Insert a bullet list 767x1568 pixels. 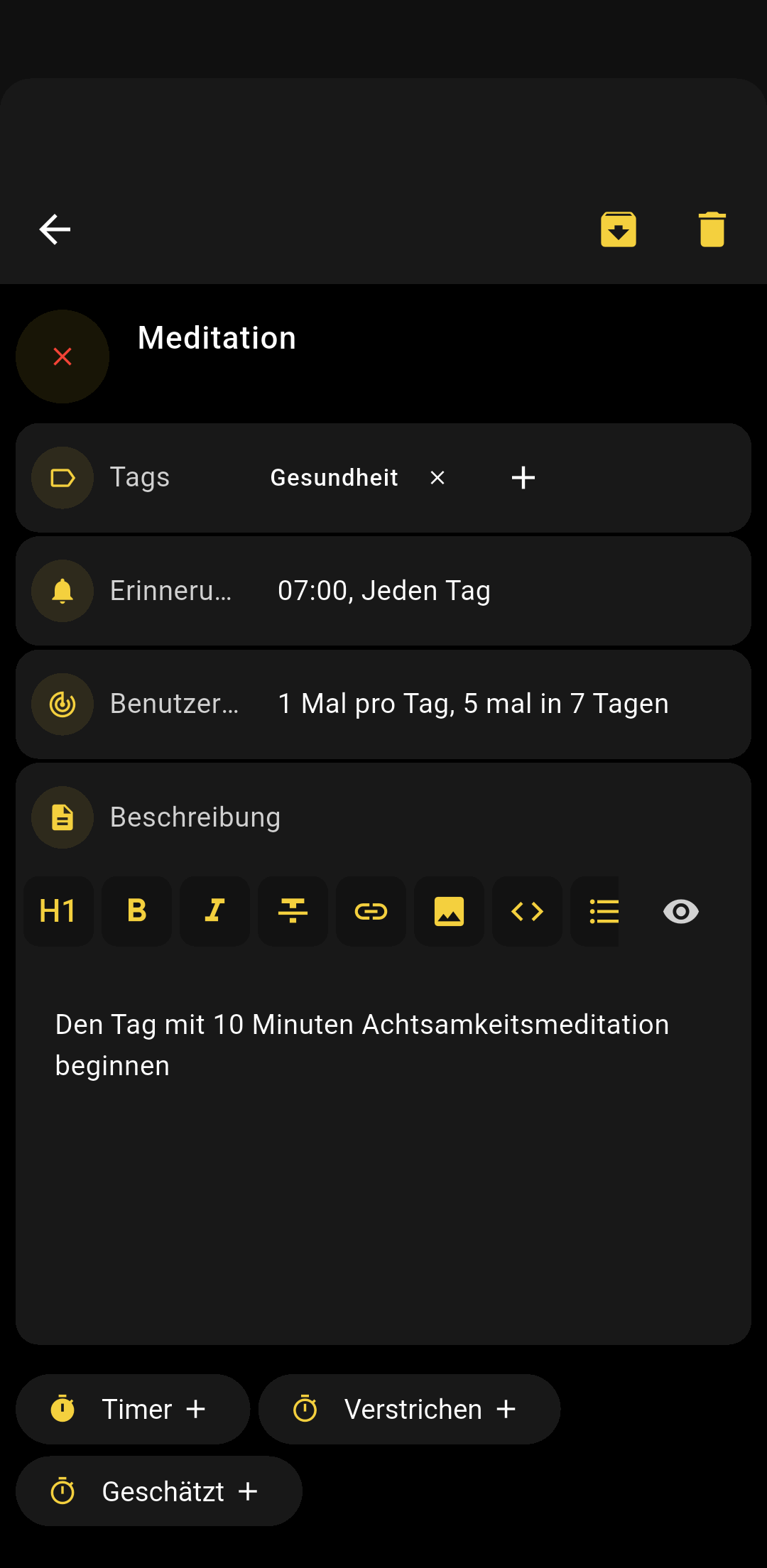[x=602, y=911]
